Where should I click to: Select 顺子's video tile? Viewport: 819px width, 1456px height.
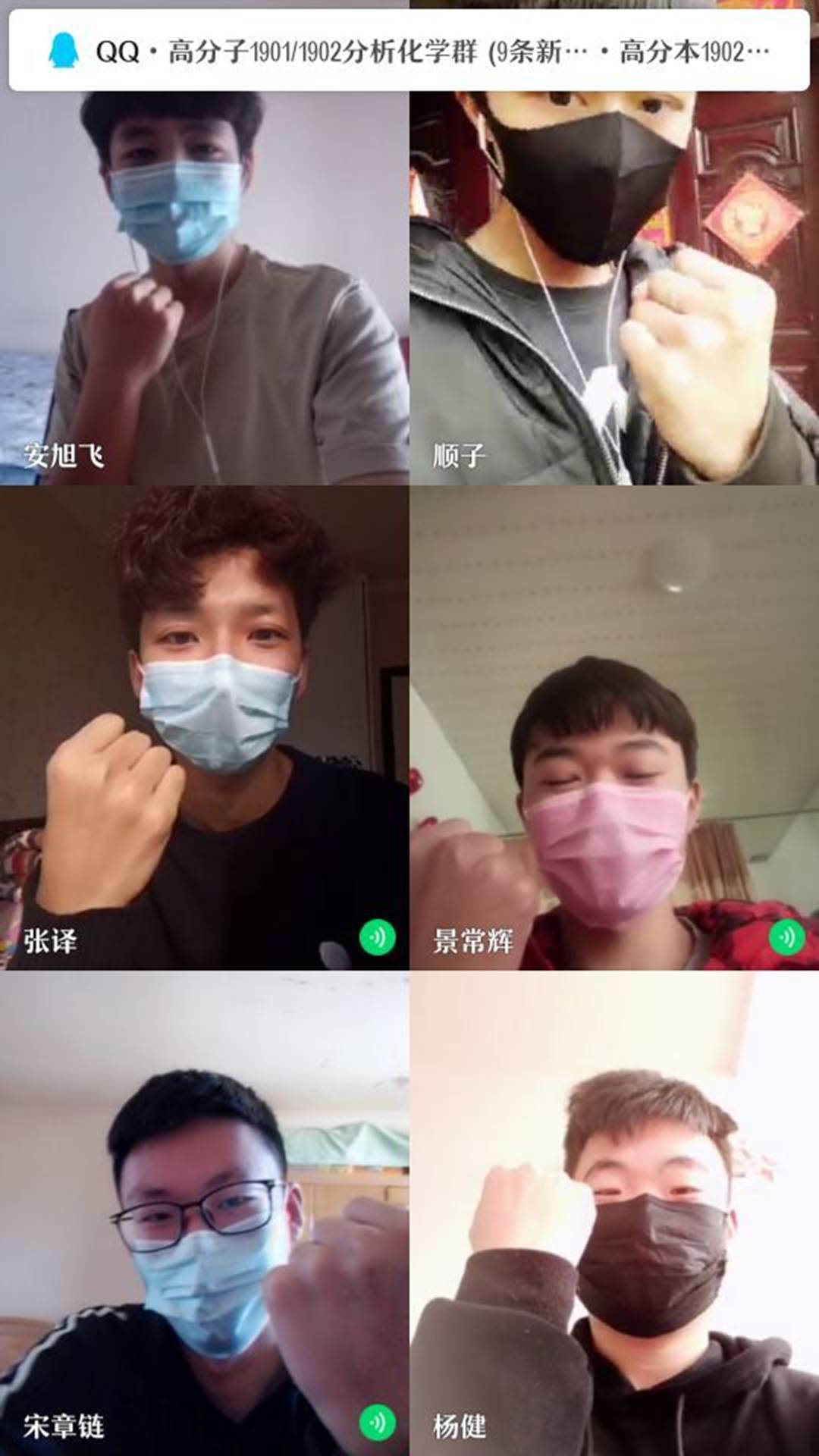pyautogui.click(x=614, y=288)
